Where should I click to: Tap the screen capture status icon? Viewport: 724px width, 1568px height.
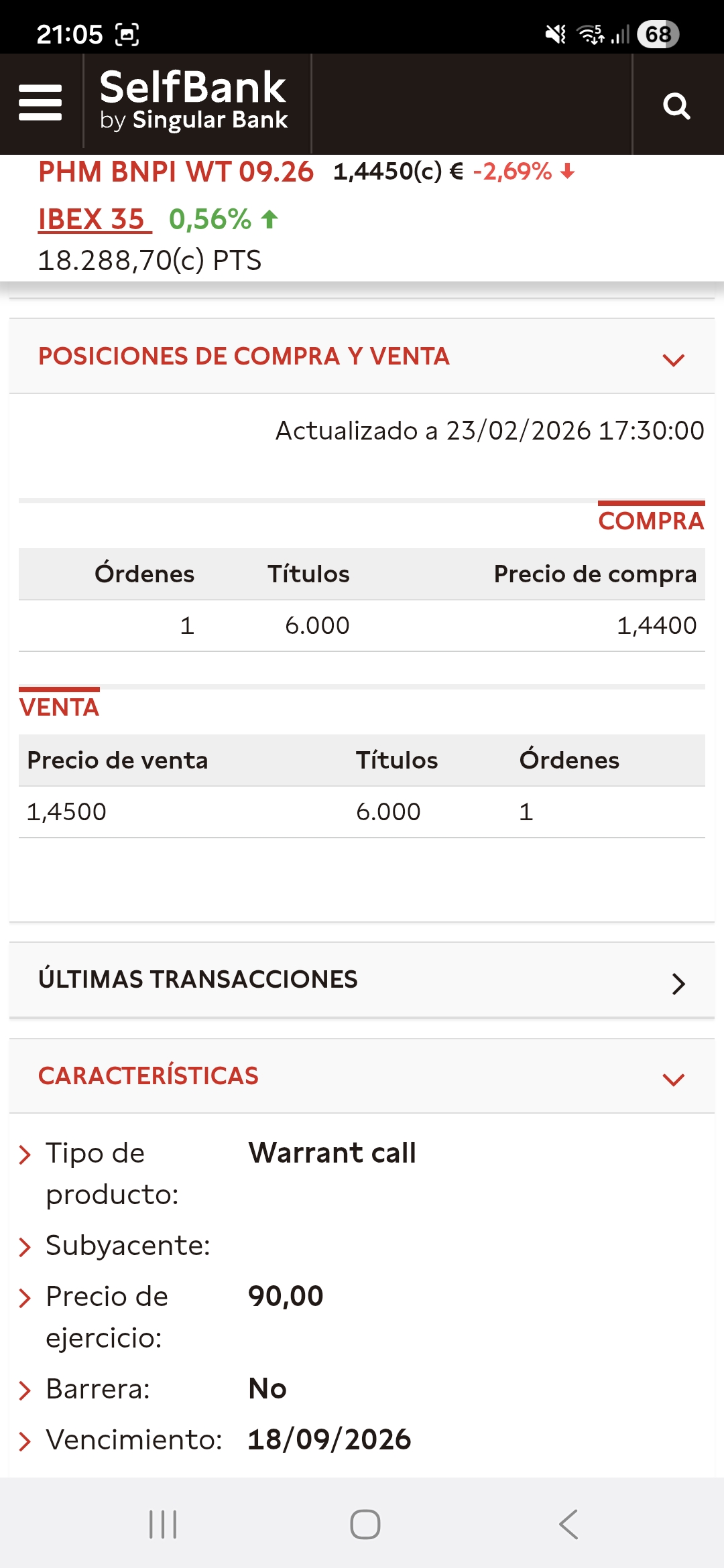click(128, 32)
